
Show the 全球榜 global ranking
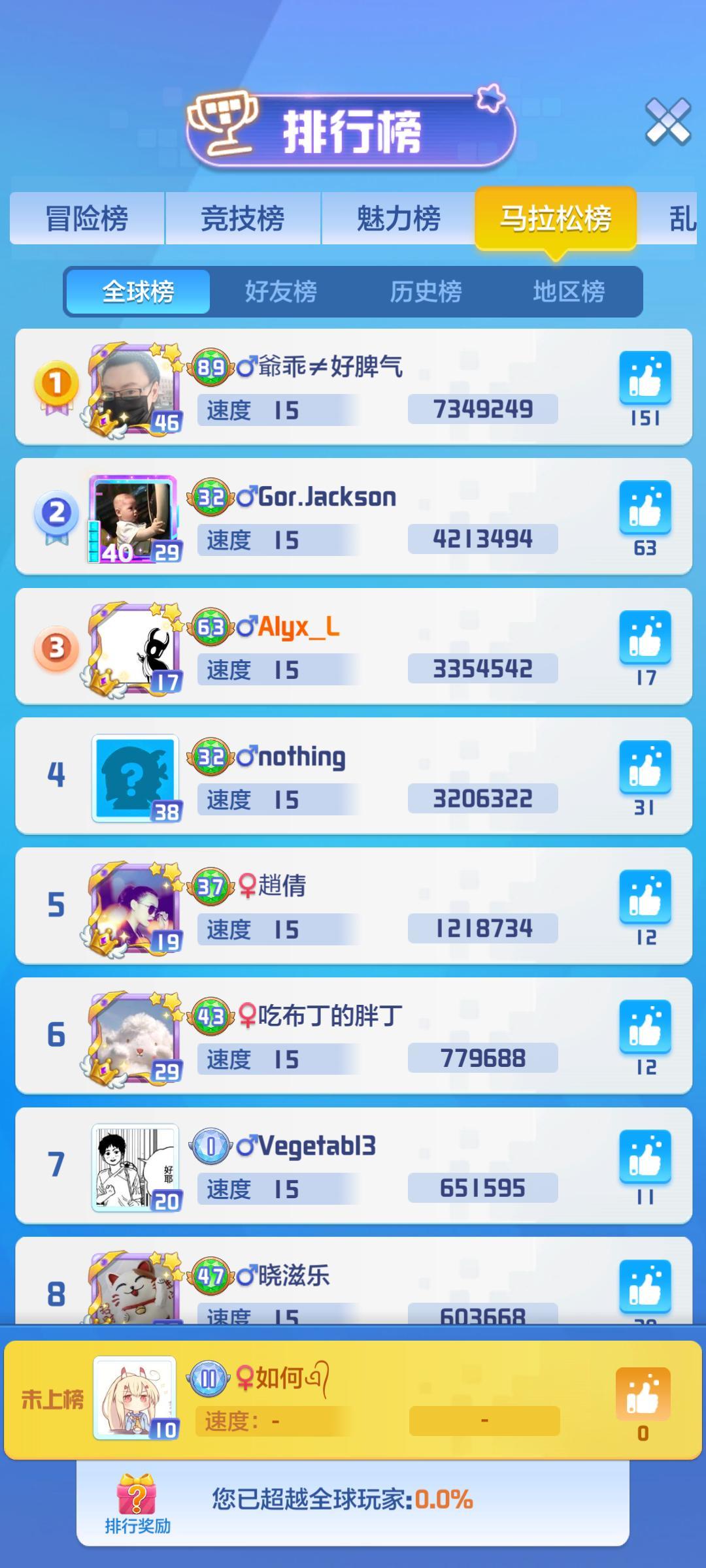138,291
